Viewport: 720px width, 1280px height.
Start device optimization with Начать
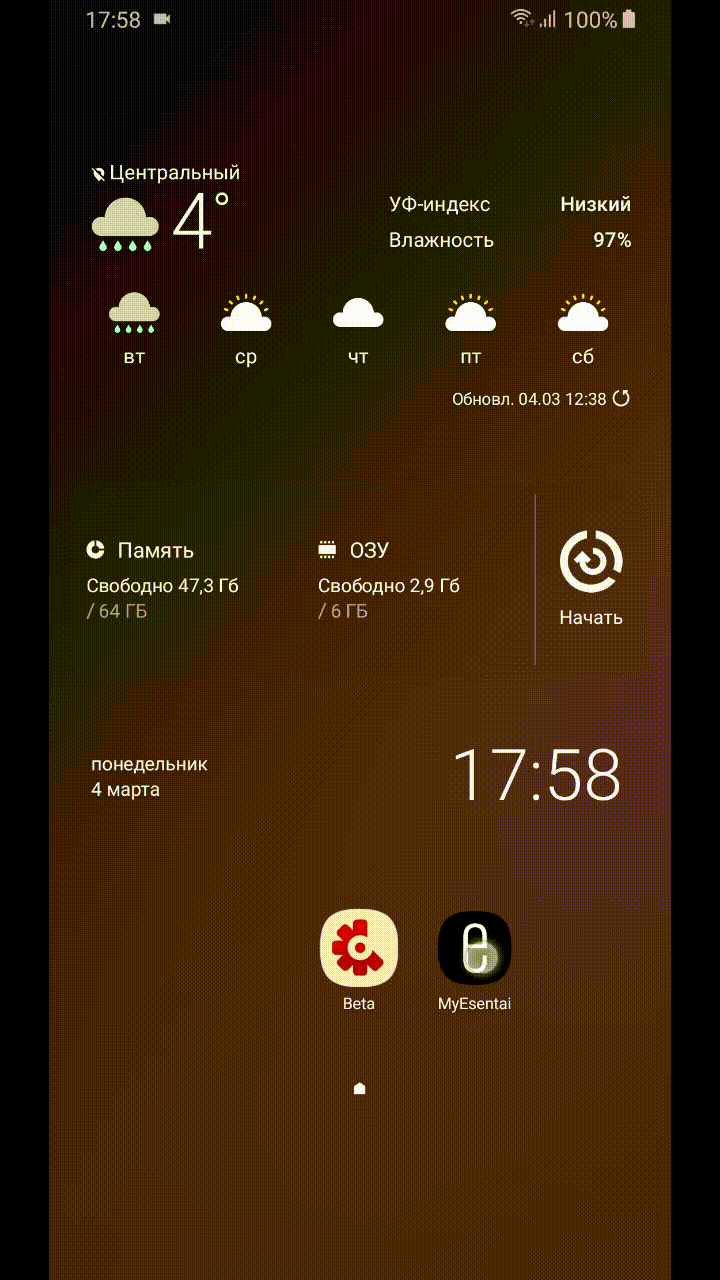click(591, 578)
